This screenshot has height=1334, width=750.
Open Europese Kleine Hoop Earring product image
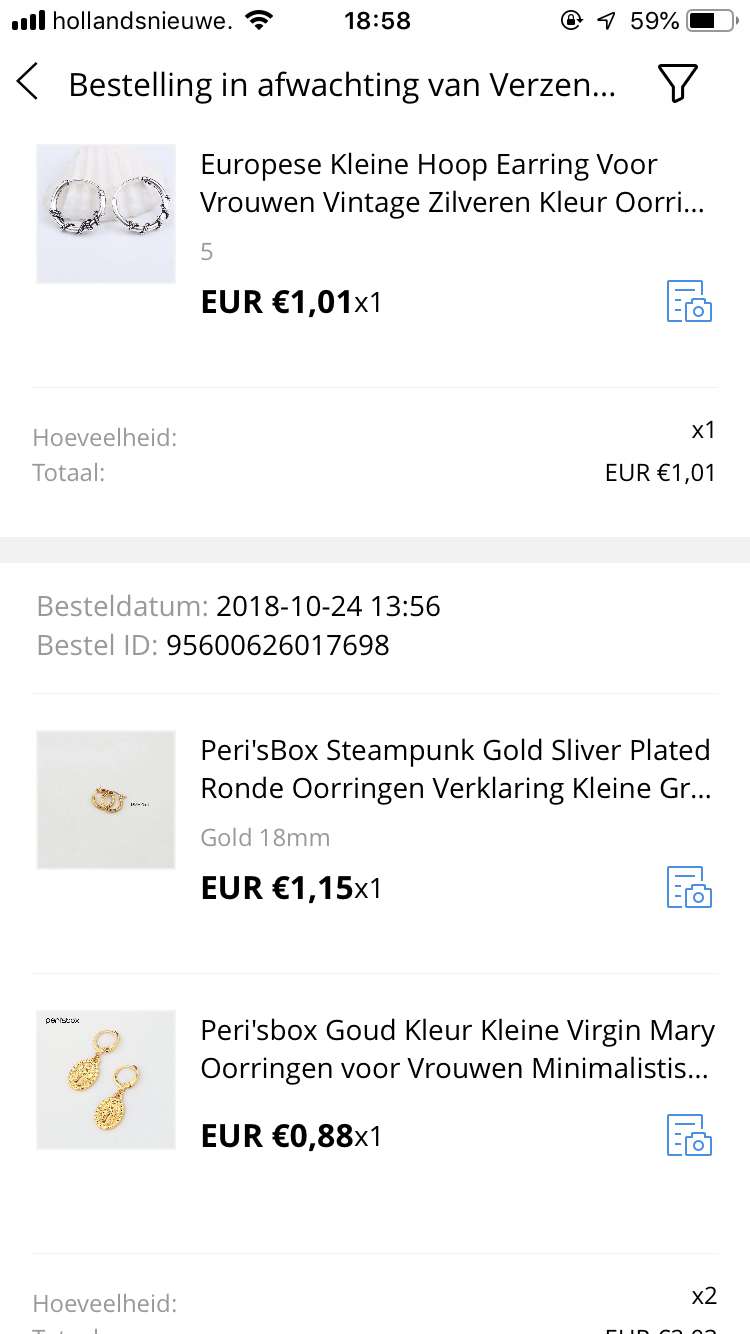[x=106, y=214]
